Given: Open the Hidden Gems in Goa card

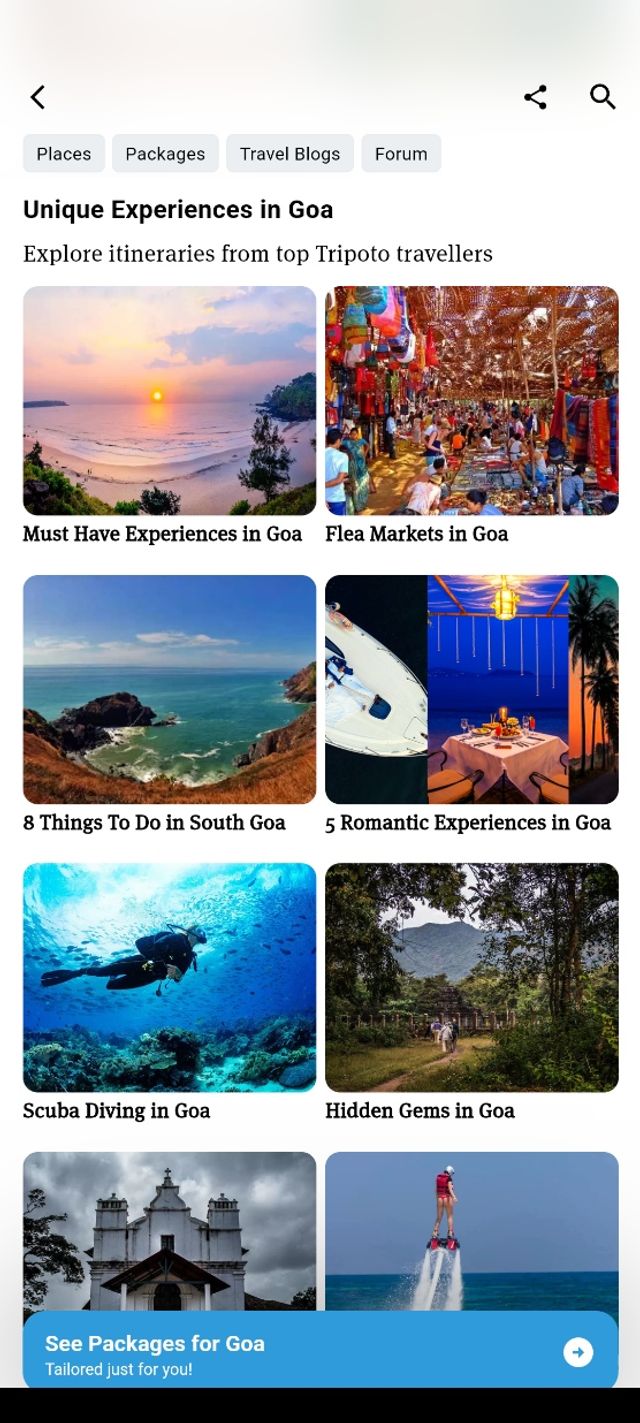Looking at the screenshot, I should click(x=472, y=978).
